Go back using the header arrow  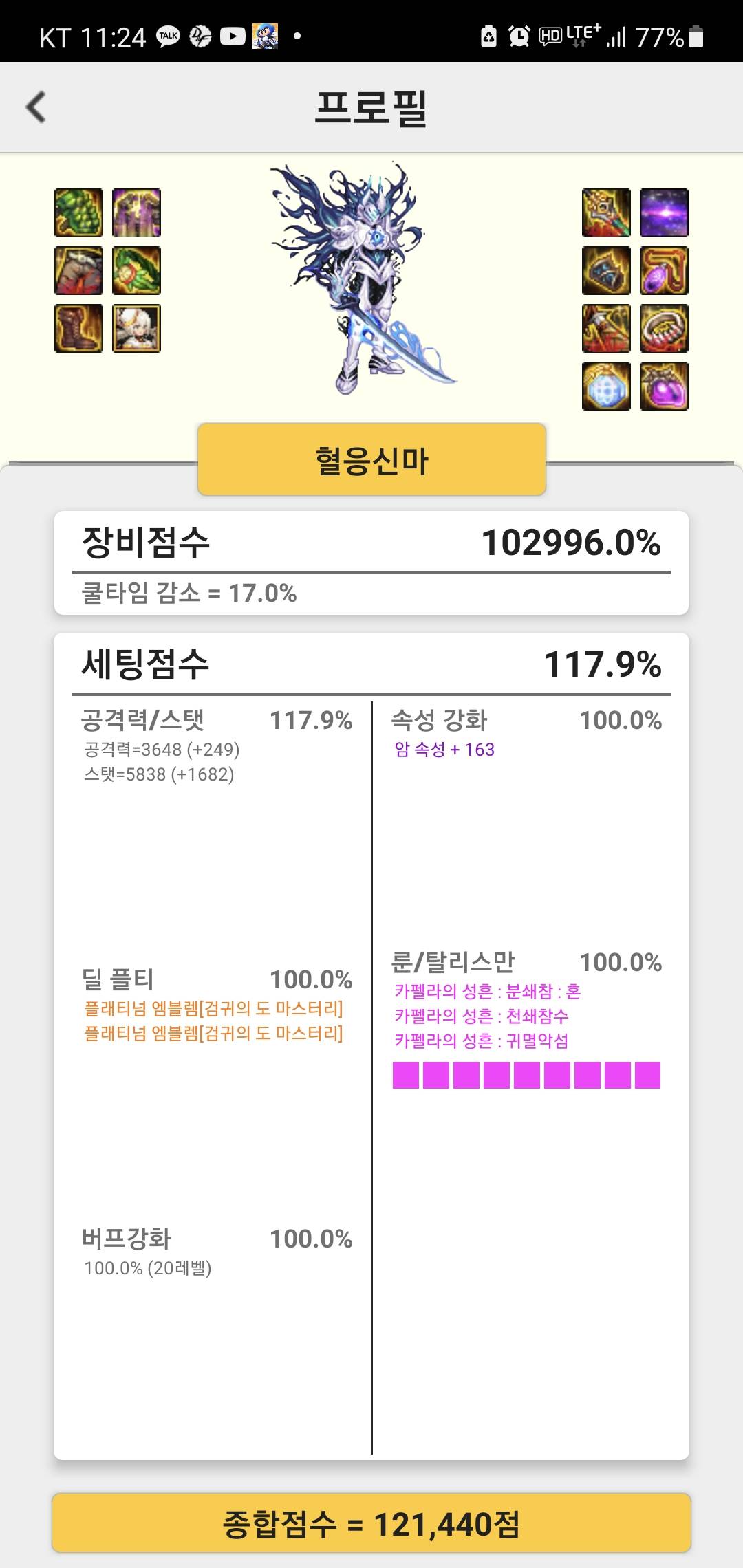tap(36, 107)
